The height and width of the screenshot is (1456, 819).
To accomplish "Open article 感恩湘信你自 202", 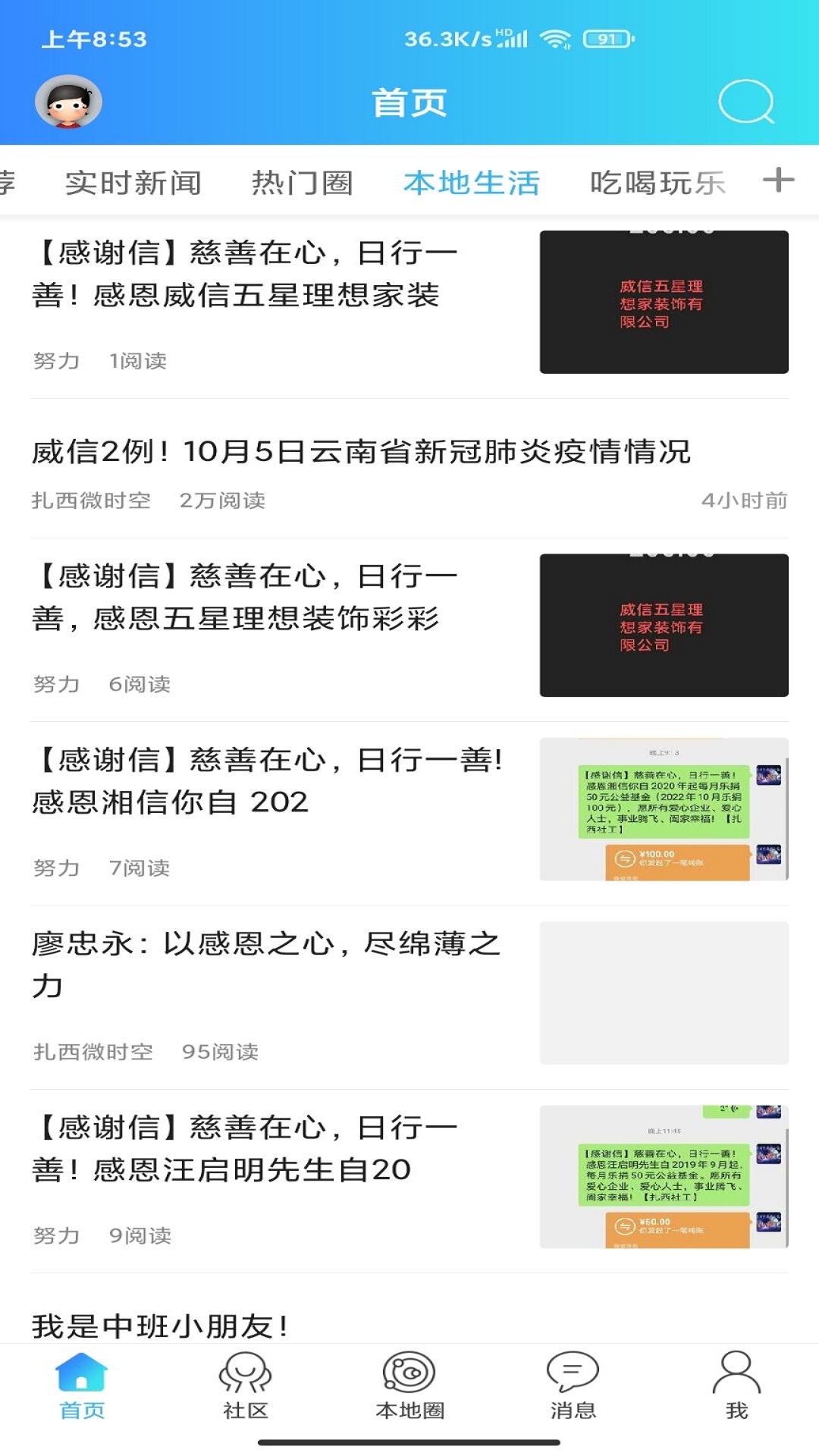I will [x=265, y=781].
